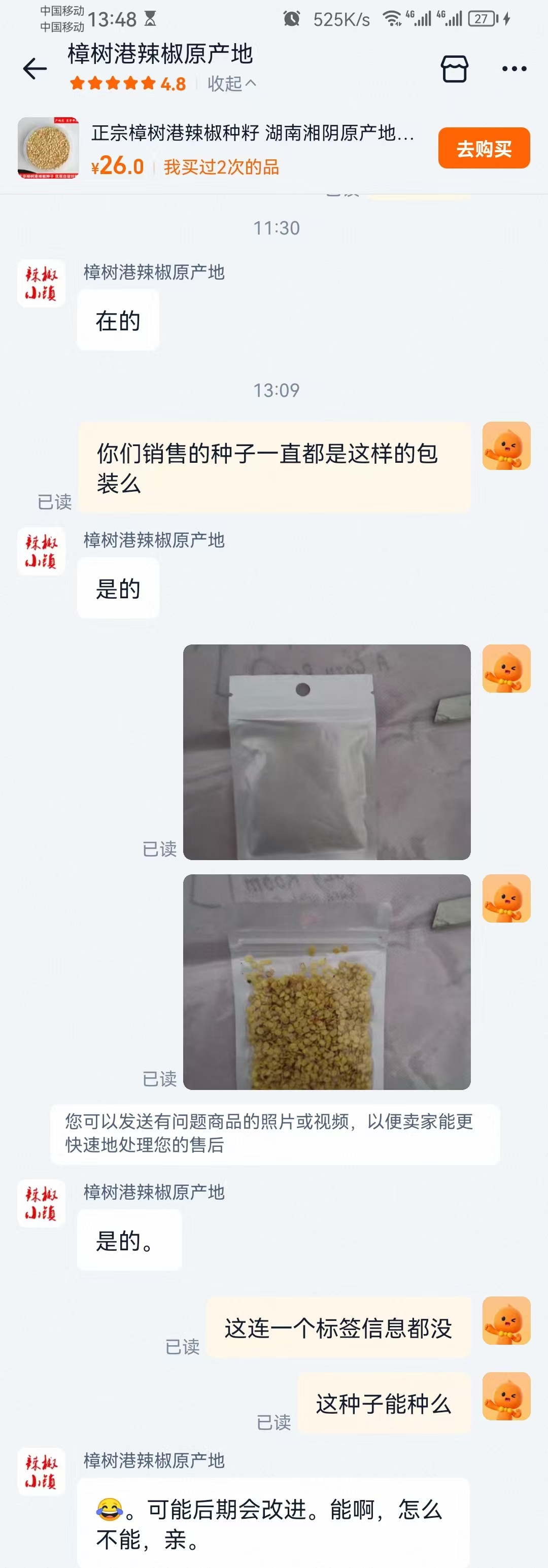The image size is (548, 1568).
Task: Tap the 去购买 button
Action: (x=484, y=148)
